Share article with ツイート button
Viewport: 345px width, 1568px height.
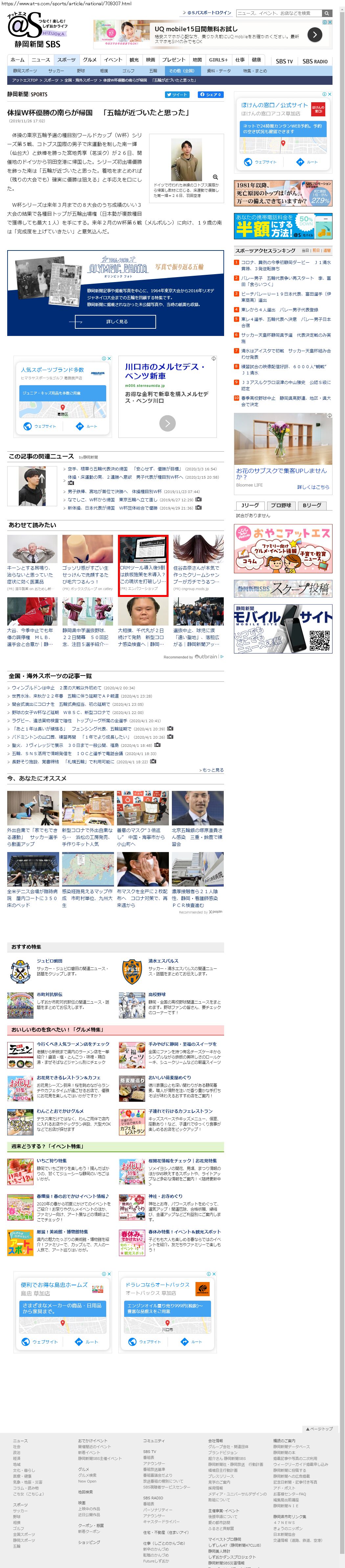(176, 94)
